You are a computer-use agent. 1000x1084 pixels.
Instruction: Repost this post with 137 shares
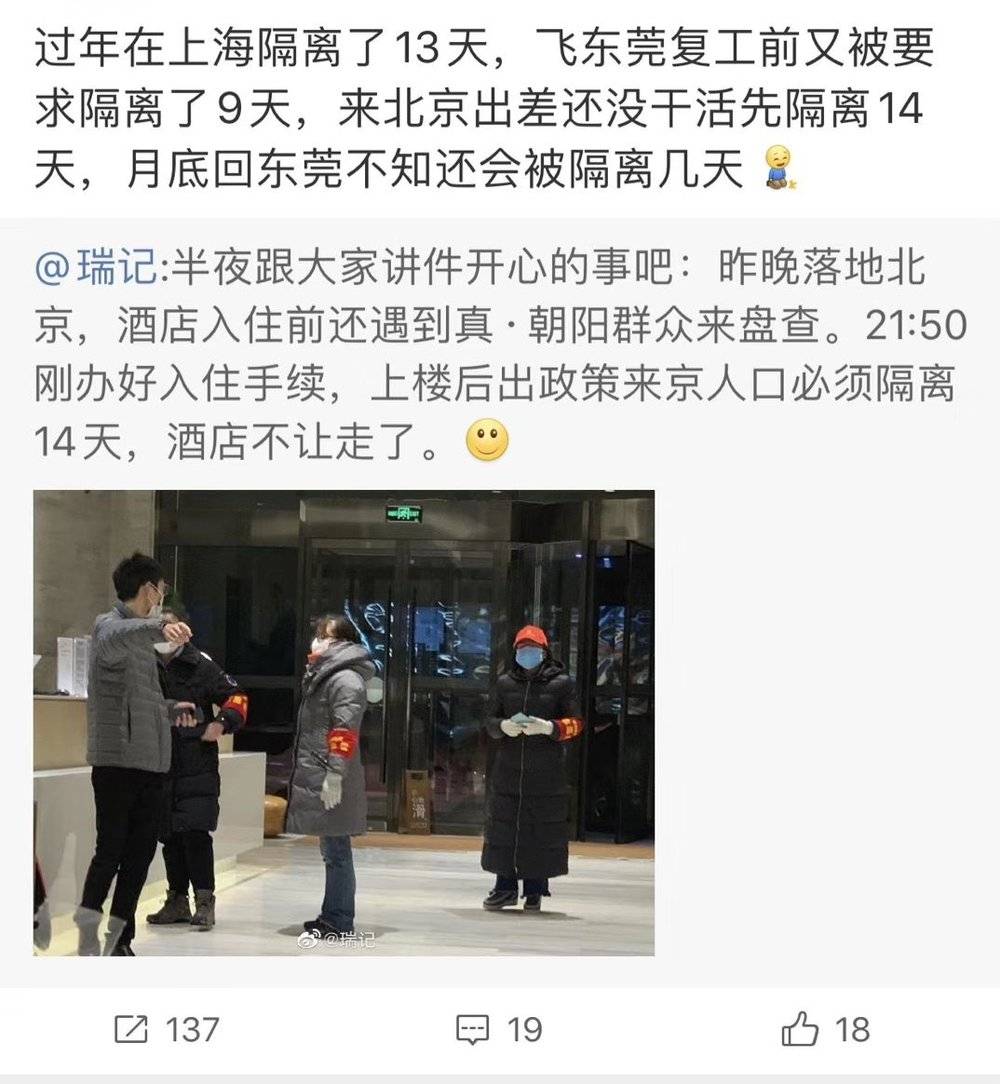pyautogui.click(x=166, y=1029)
